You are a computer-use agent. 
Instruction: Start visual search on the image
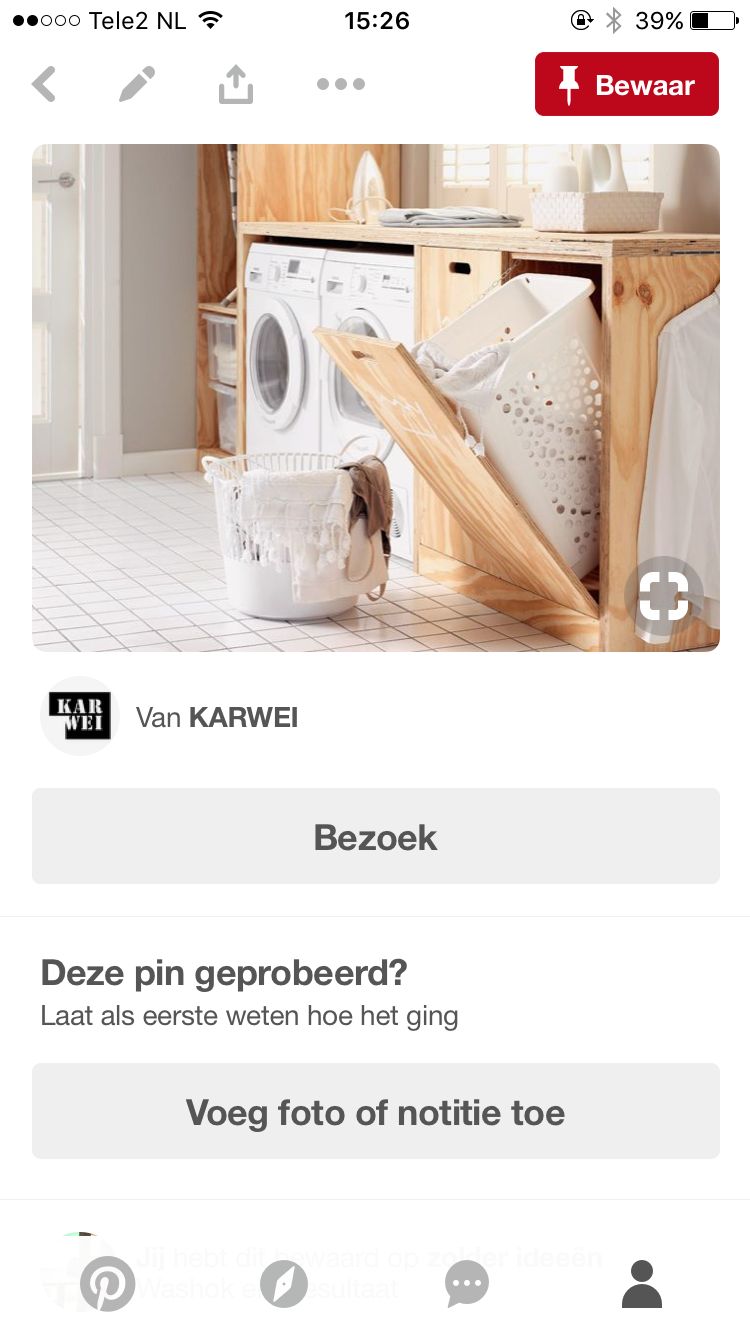click(664, 597)
